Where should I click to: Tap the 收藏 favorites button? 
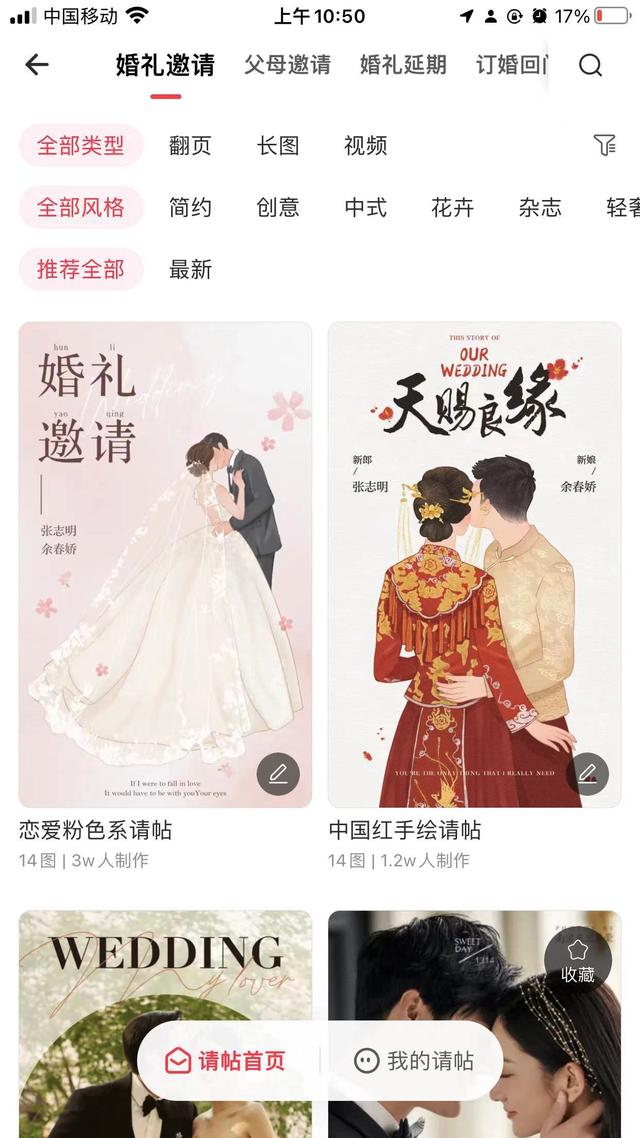coord(577,960)
